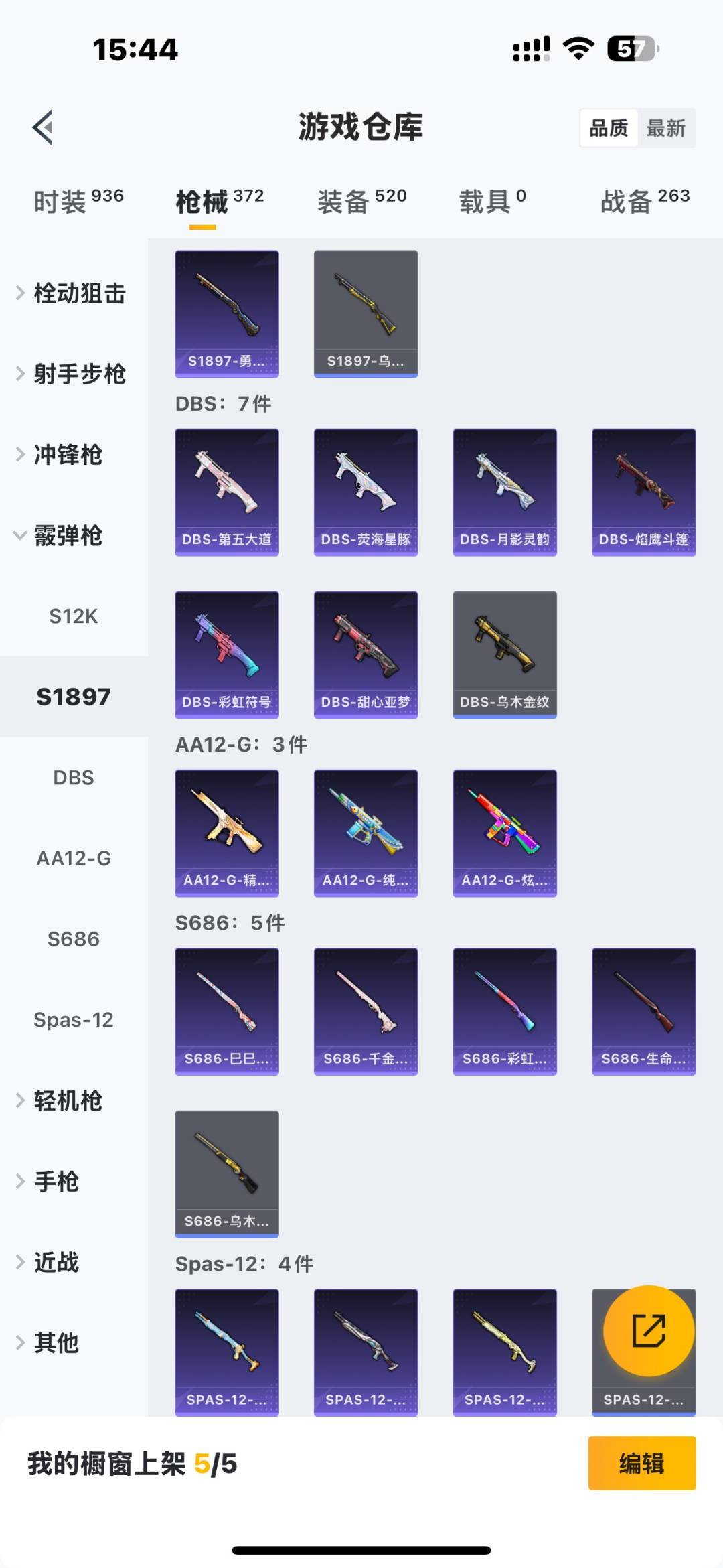This screenshot has height=1568, width=723.
Task: Collapse the 霰弹枪 category
Action: click(67, 536)
